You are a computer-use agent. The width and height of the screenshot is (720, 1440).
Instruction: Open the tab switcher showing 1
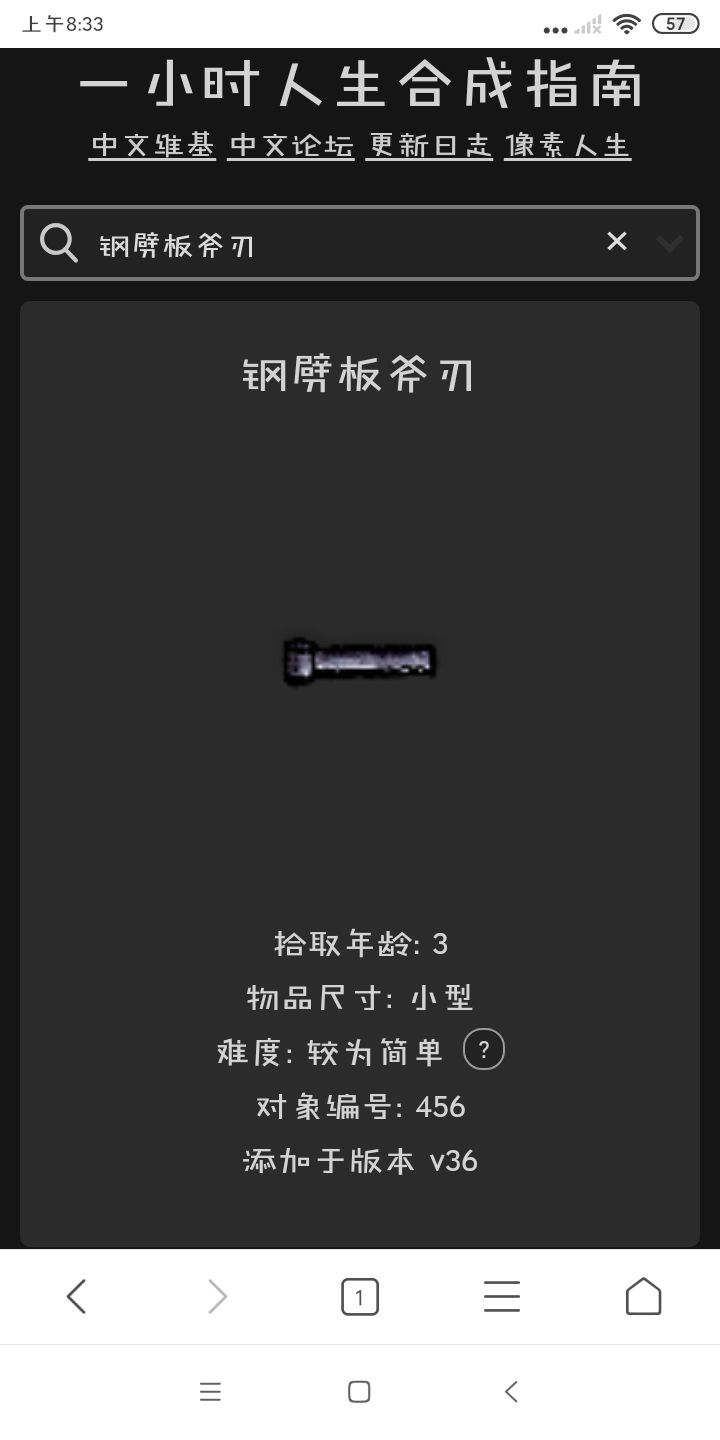pyautogui.click(x=360, y=1296)
